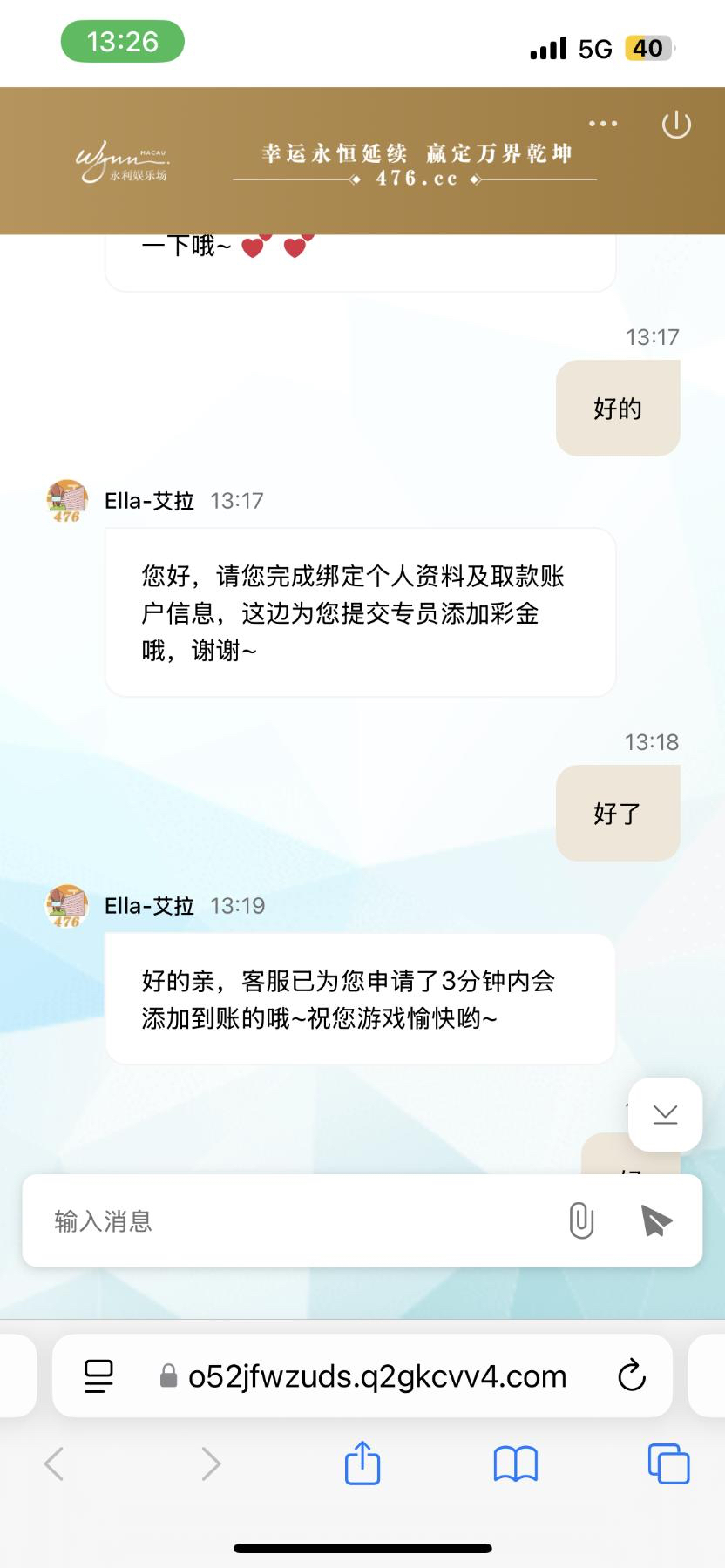Screen dimensions: 725x1568
Task: Open Safari bookmarks
Action: [x=516, y=1463]
